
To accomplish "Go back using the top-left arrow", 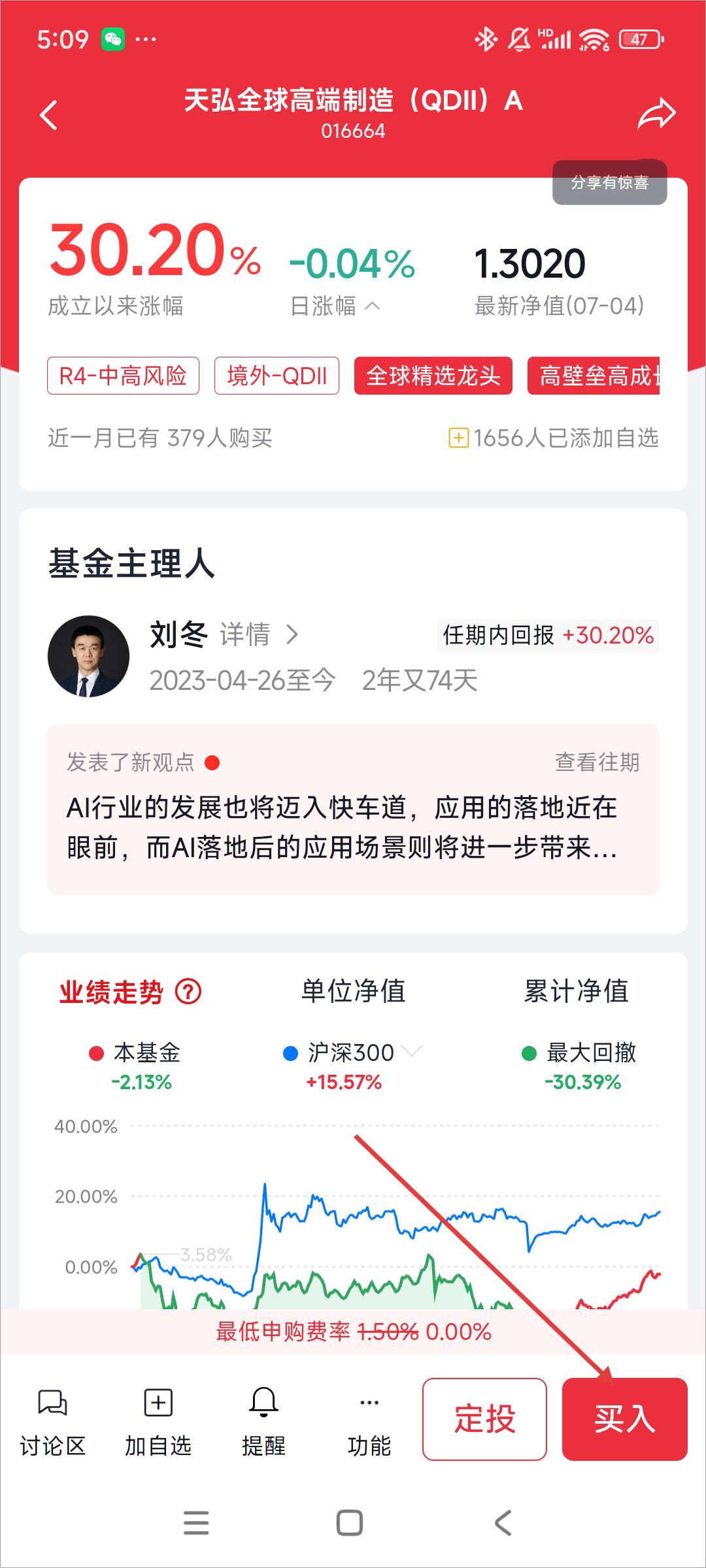I will pyautogui.click(x=49, y=115).
